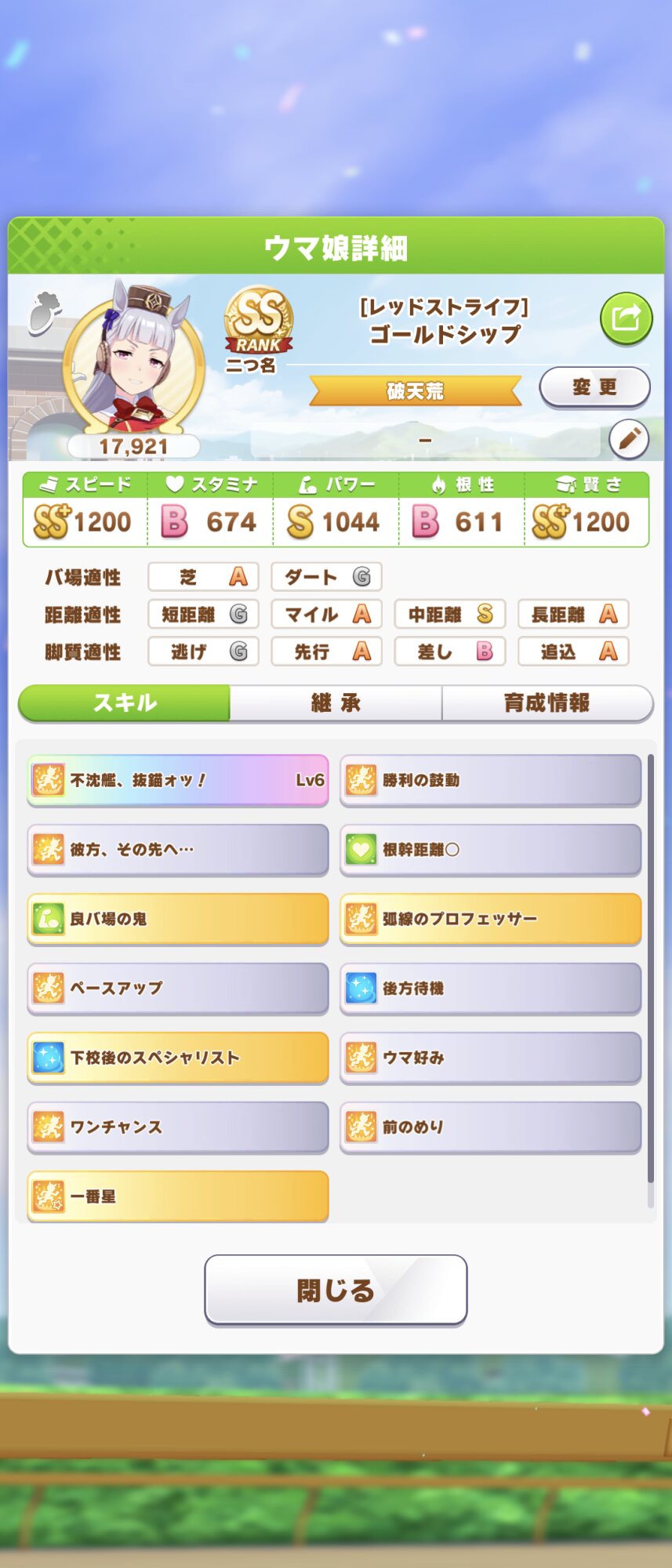Open the ウマ好み skill
The width and height of the screenshot is (672, 1568).
[x=490, y=1058]
